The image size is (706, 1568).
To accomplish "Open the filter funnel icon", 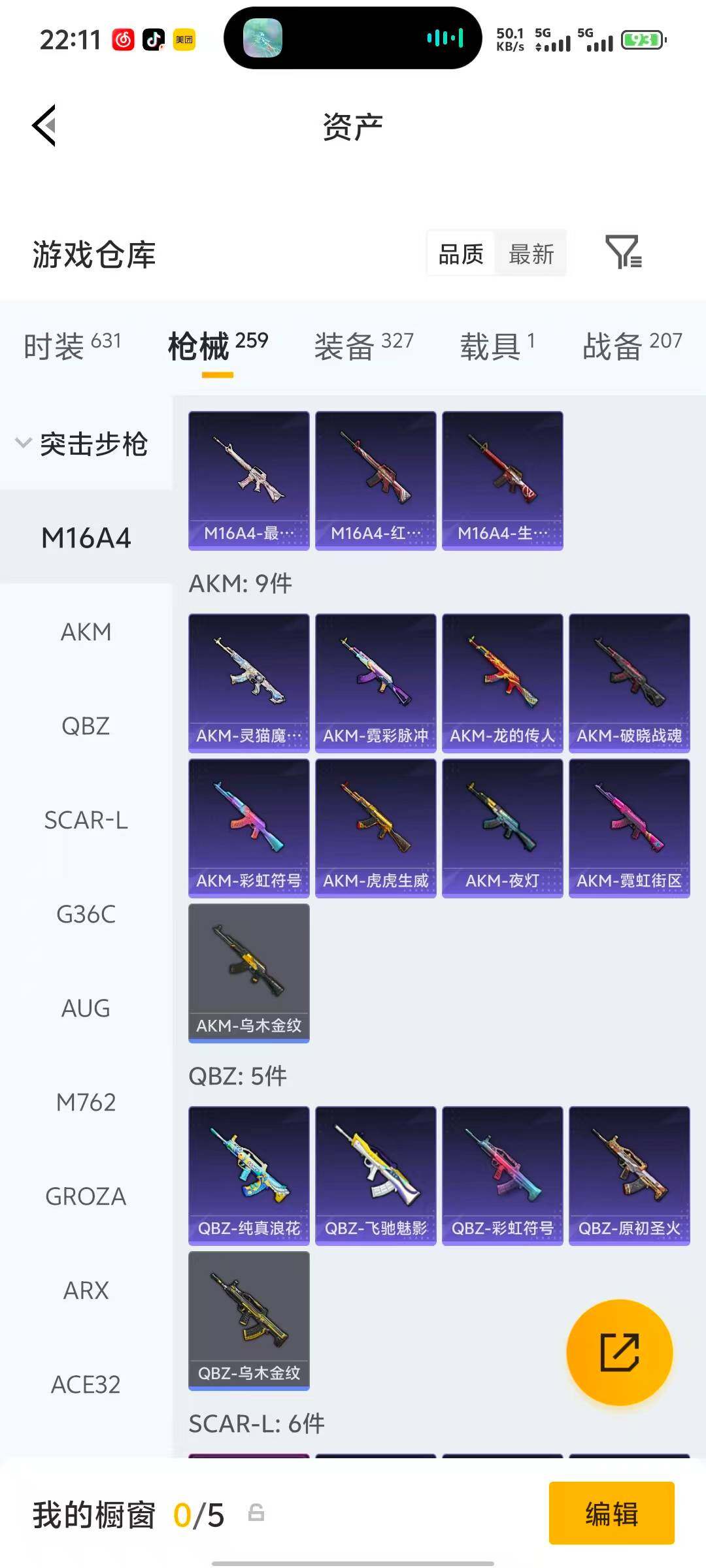I will pos(623,253).
